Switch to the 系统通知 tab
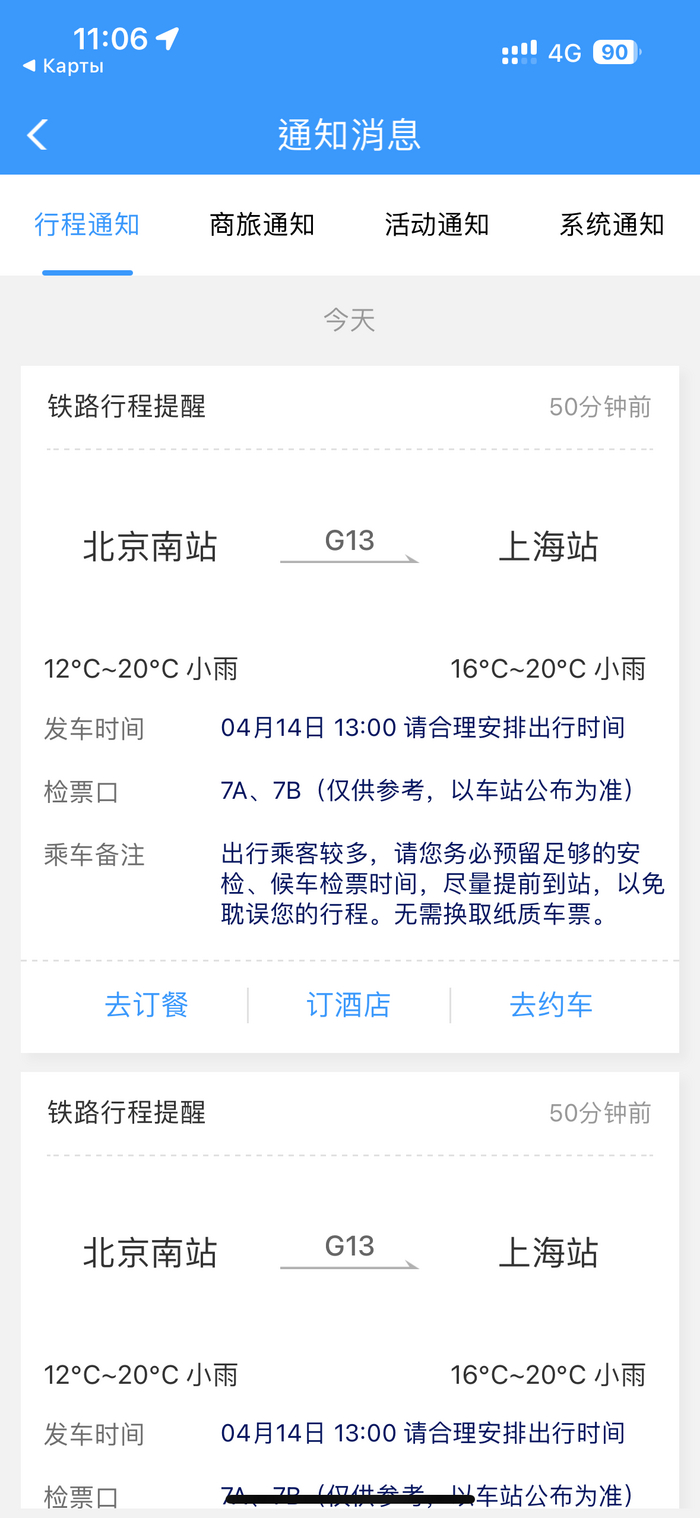Viewport: 700px width, 1518px height. pos(611,225)
